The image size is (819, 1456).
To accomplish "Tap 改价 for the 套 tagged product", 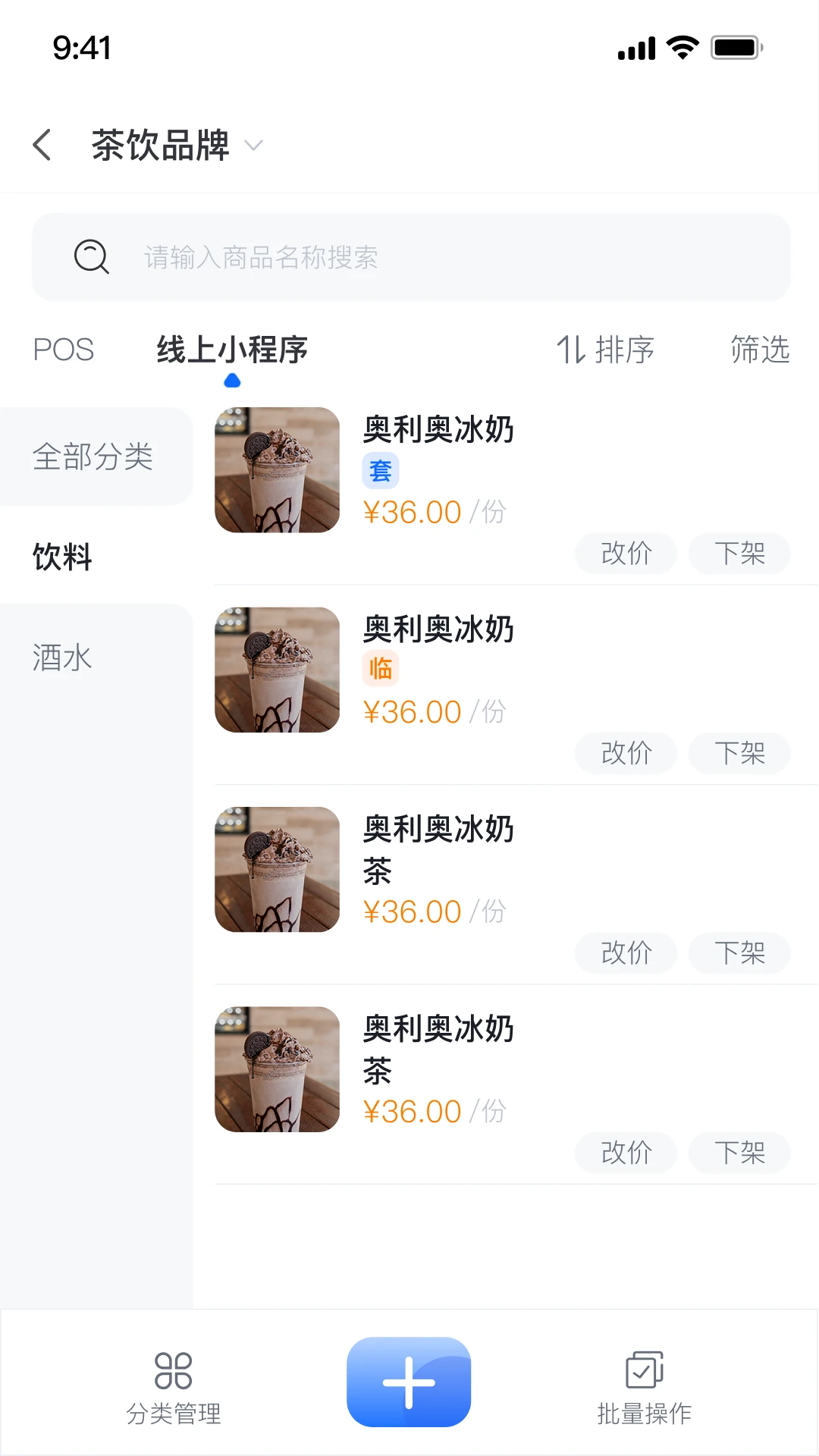I will (626, 554).
